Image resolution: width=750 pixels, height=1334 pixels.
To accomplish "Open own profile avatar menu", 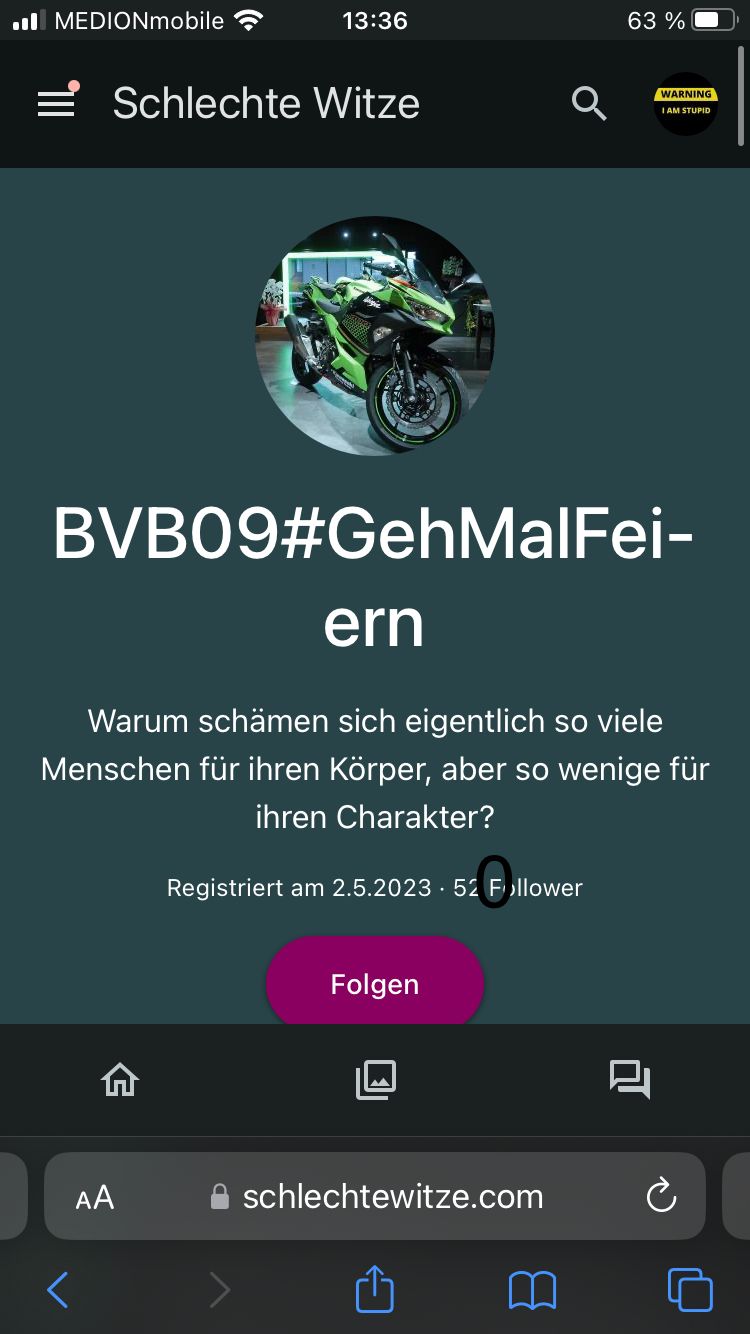I will 685,104.
